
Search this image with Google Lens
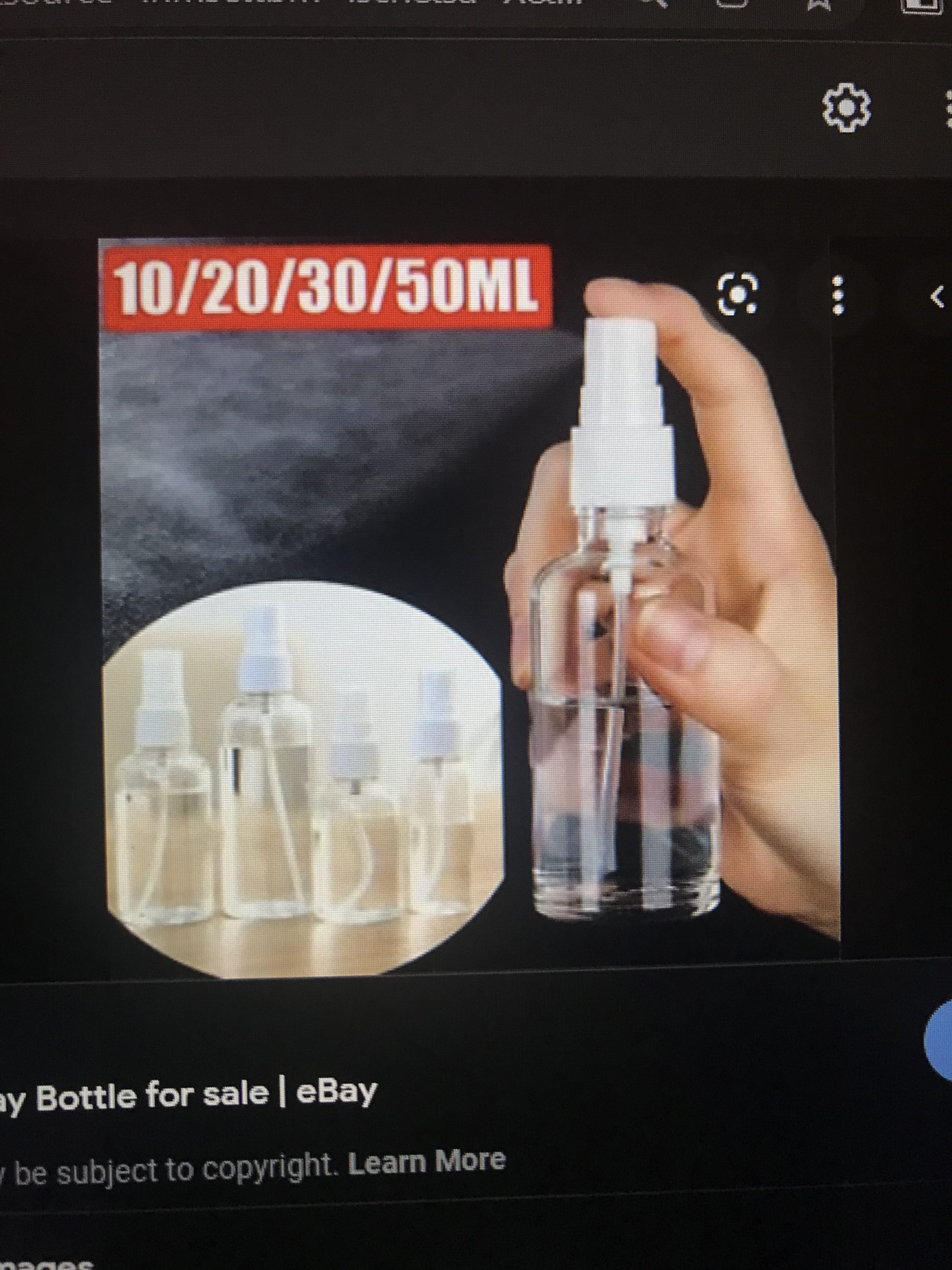[x=738, y=294]
